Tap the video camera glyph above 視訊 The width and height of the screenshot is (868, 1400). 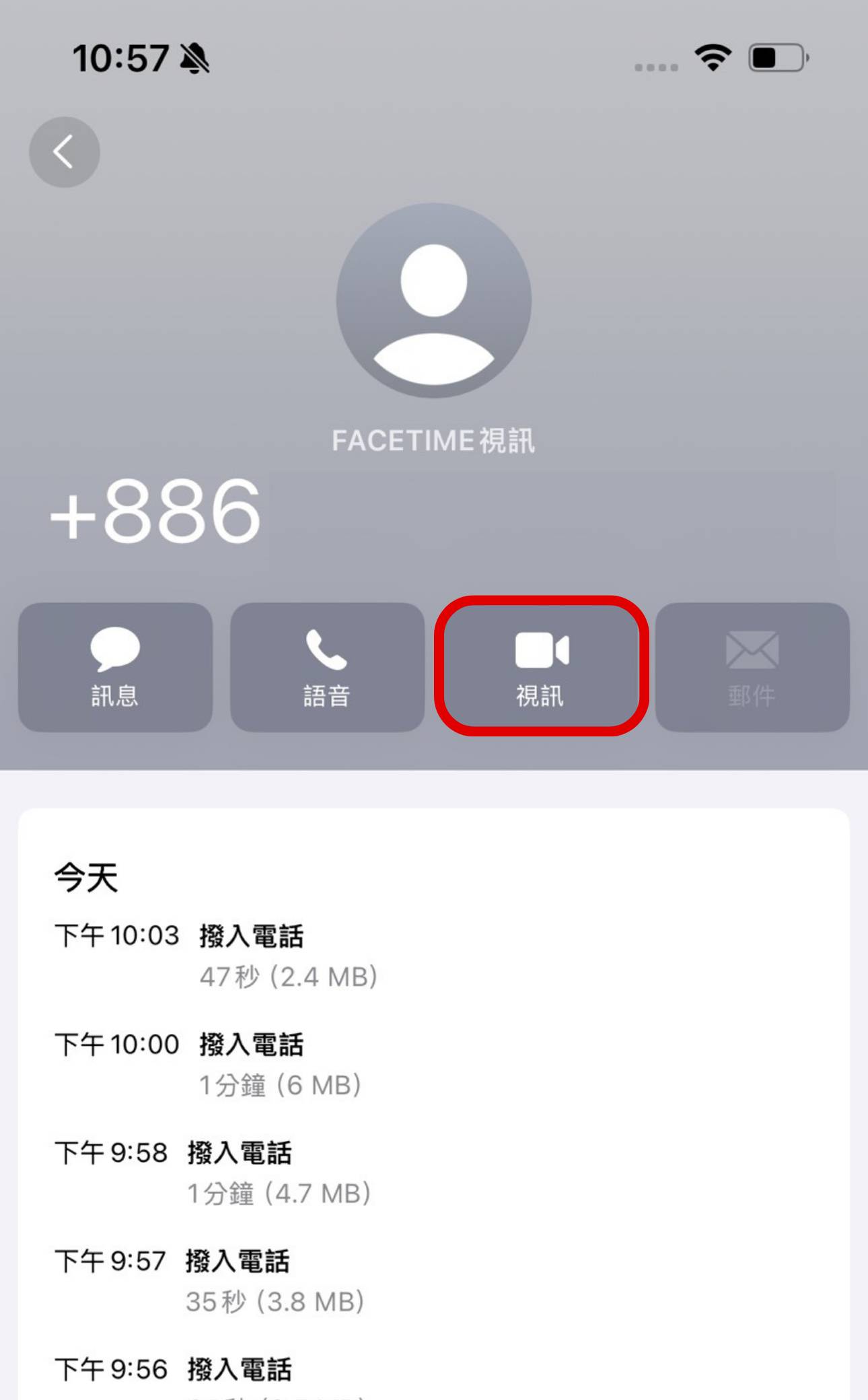click(x=540, y=648)
